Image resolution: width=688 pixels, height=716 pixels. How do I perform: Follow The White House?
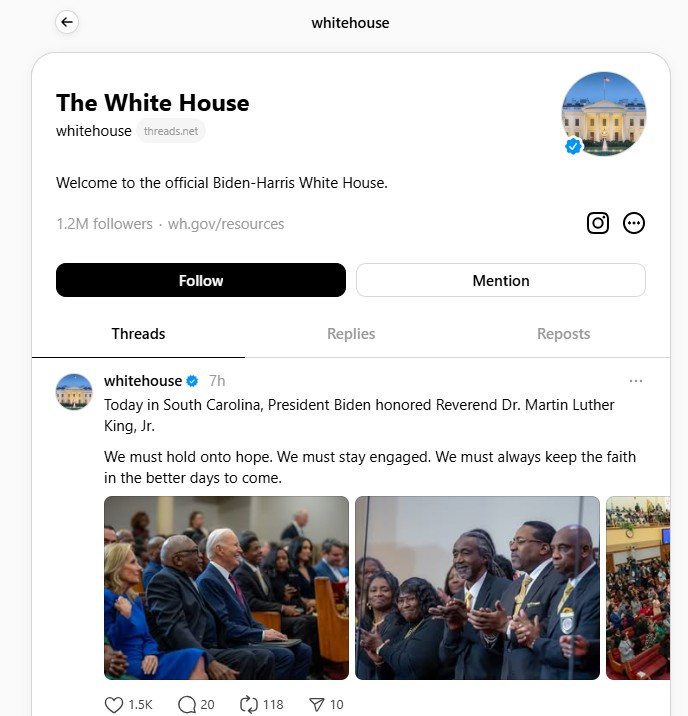[201, 280]
